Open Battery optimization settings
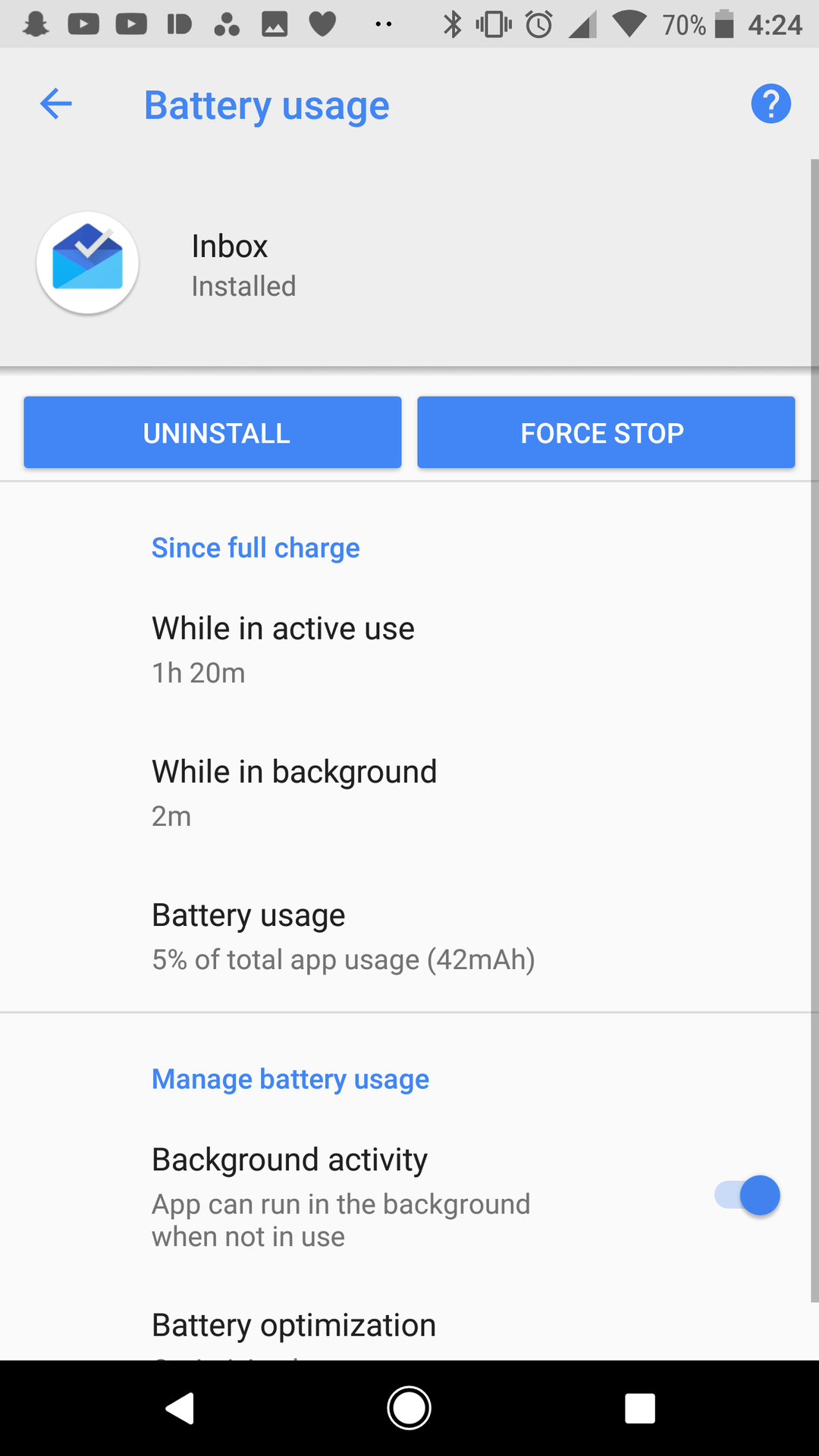 click(x=294, y=1326)
